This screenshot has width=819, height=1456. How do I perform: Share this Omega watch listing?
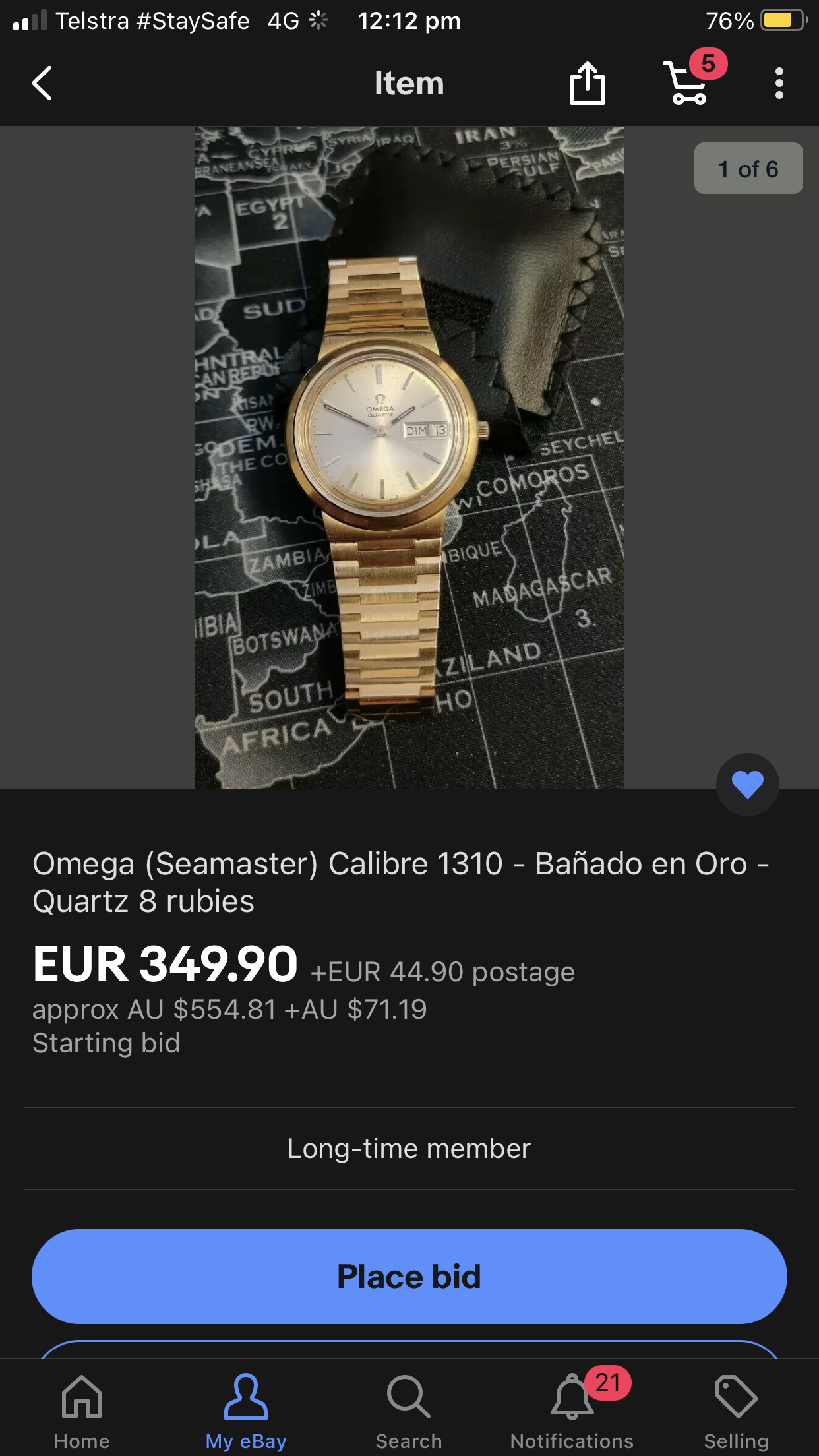(587, 84)
